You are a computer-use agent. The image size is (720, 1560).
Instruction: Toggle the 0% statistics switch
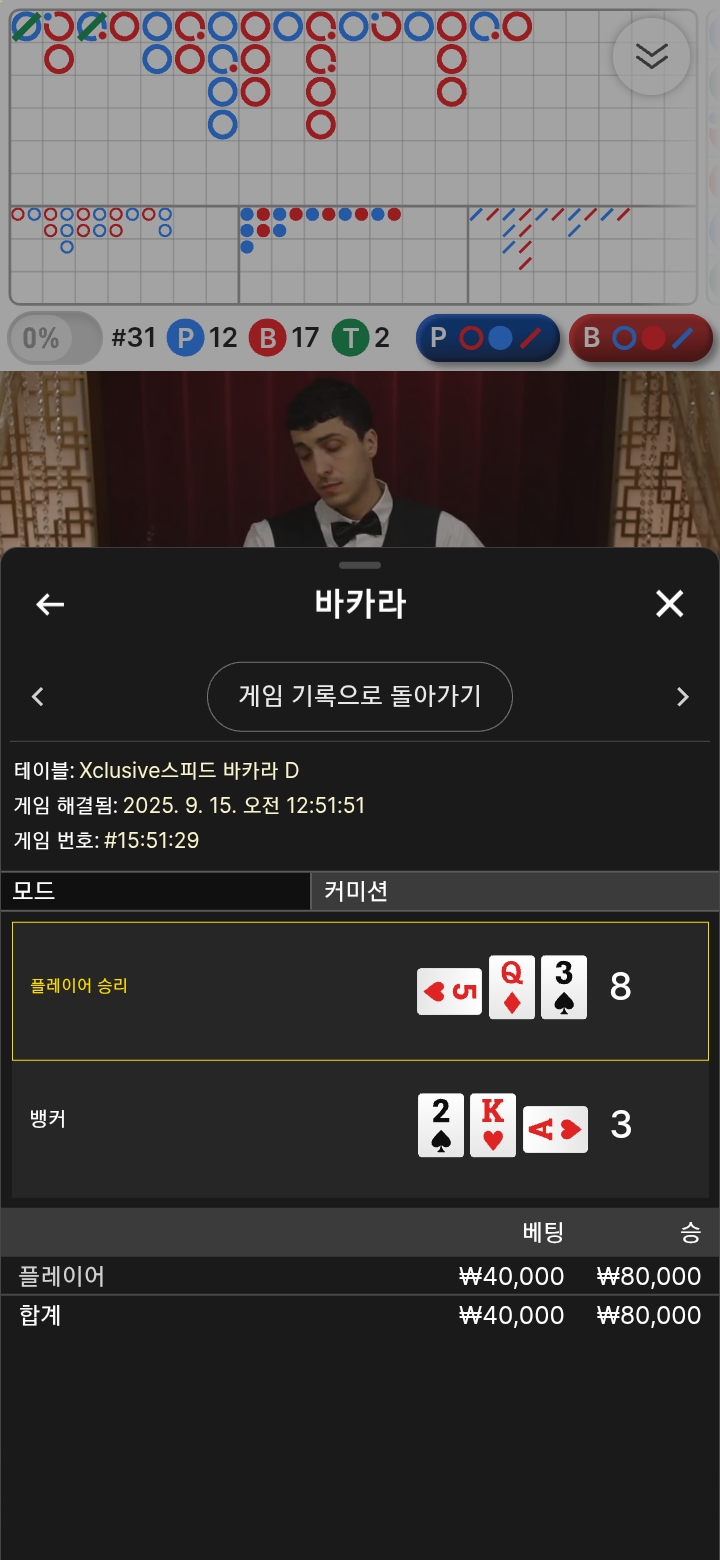(54, 338)
